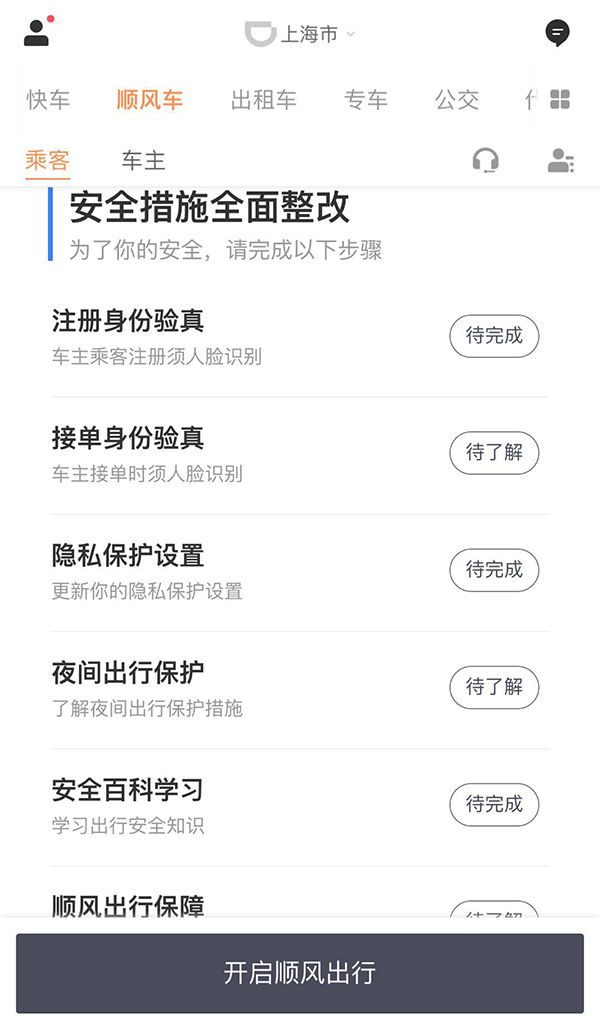The width and height of the screenshot is (600, 1029).
Task: Open the messages icon
Action: click(x=557, y=33)
